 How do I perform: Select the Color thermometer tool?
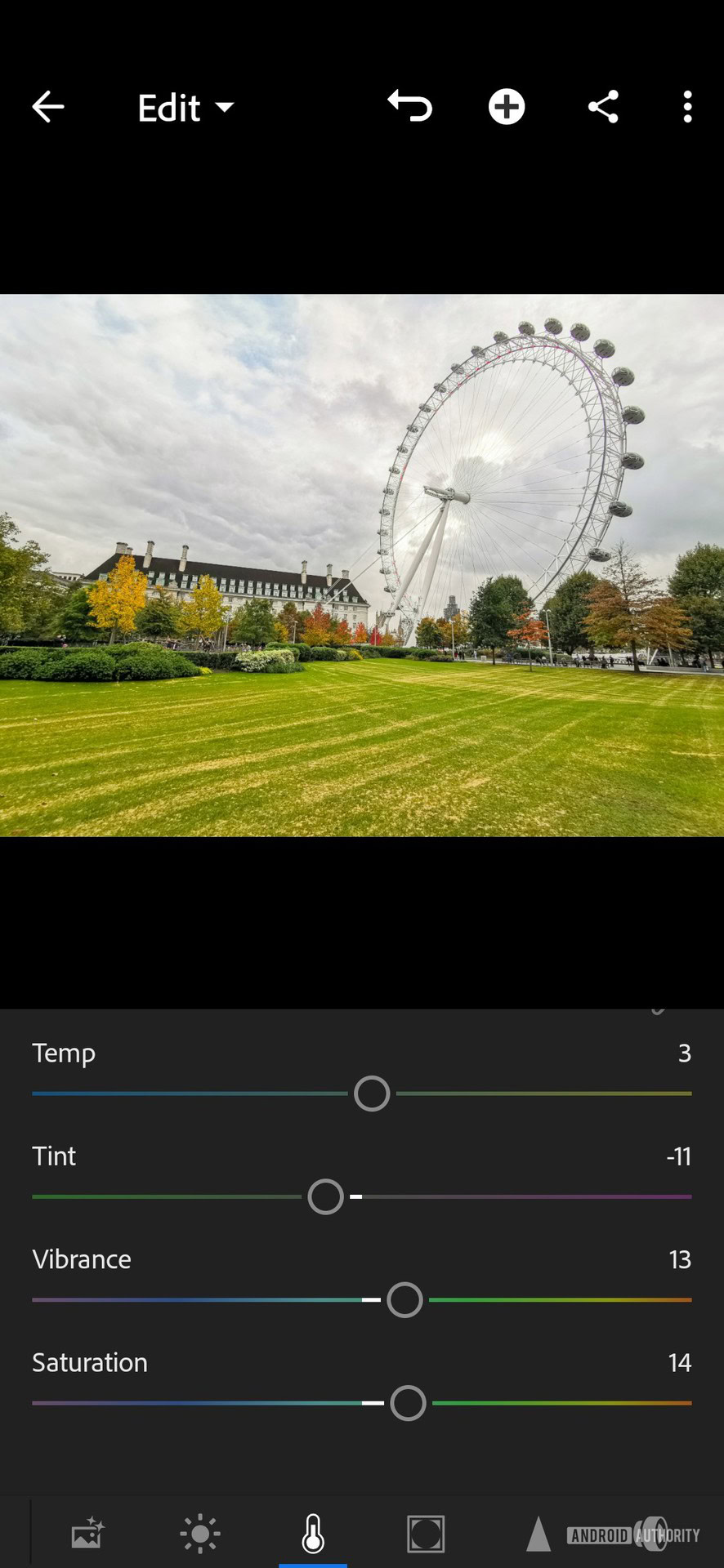pyautogui.click(x=313, y=1534)
